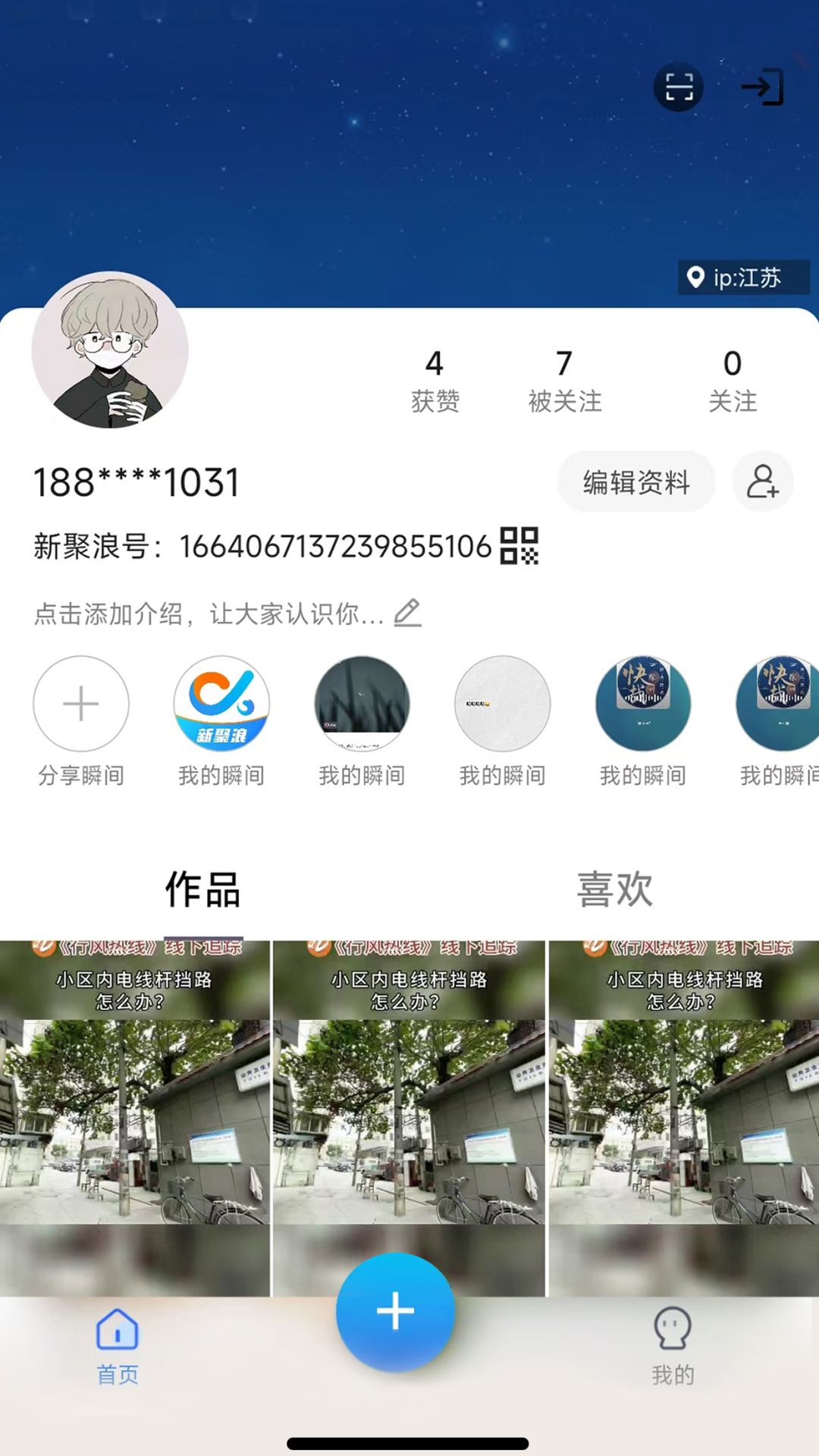The image size is (819, 1456).
Task: Tap 分享瞬间 to share a moment
Action: point(81,704)
